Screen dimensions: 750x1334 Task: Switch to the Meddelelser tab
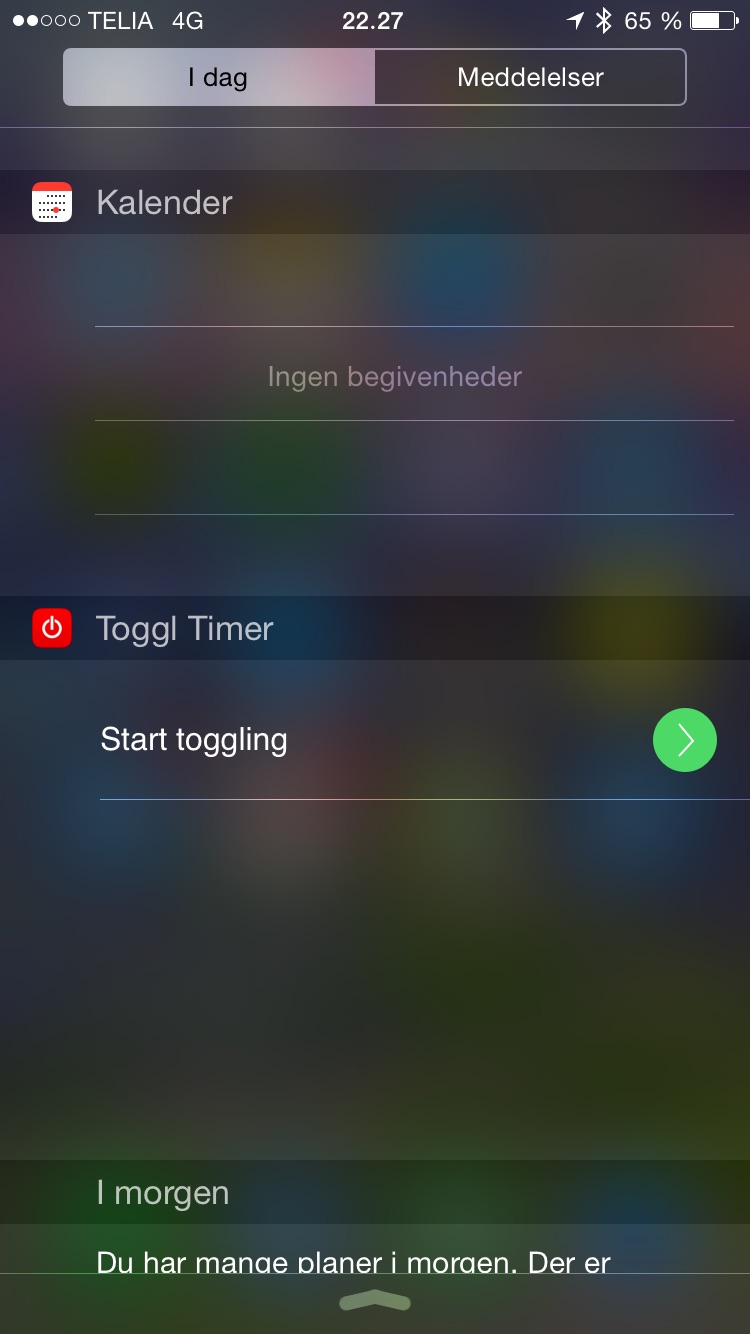coord(531,77)
